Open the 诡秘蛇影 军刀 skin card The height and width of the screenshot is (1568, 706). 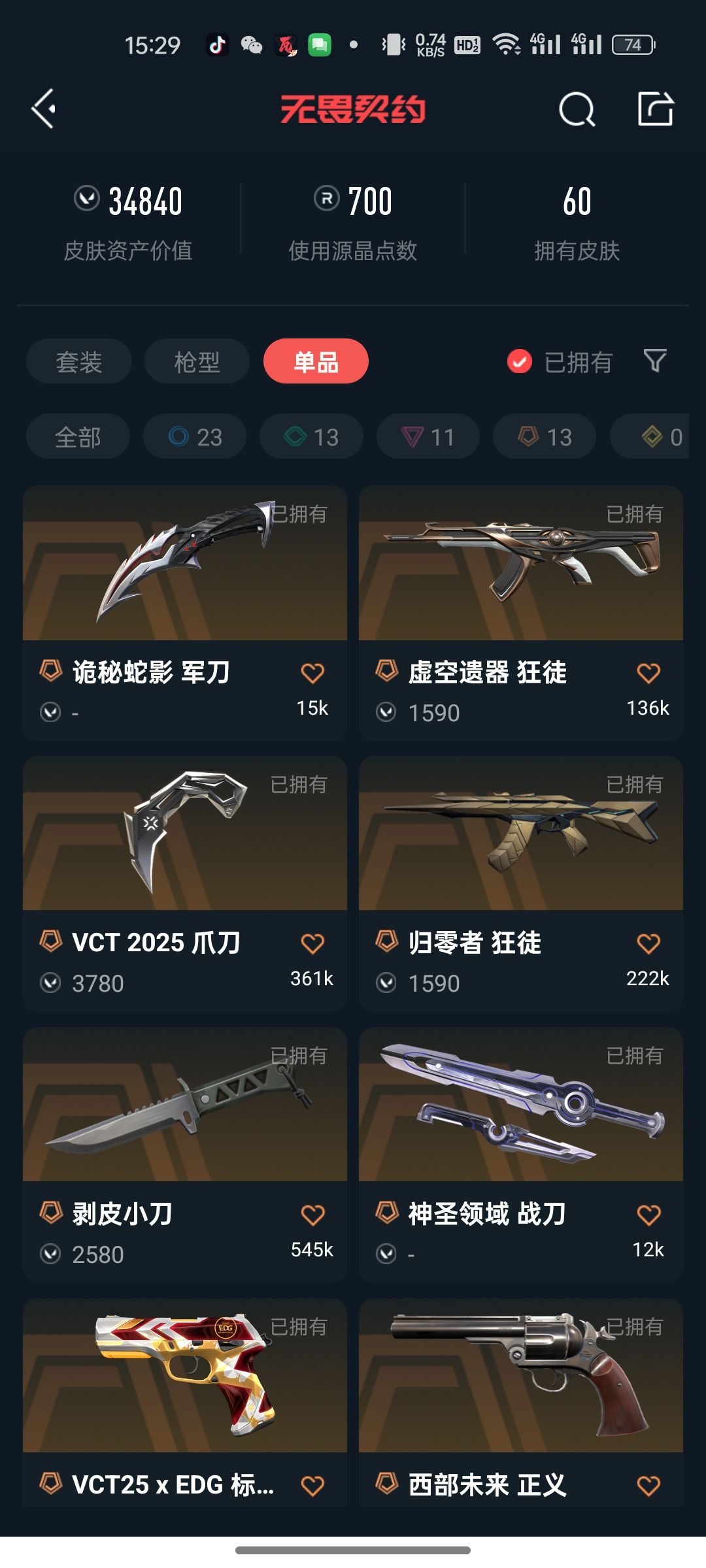pos(185,613)
